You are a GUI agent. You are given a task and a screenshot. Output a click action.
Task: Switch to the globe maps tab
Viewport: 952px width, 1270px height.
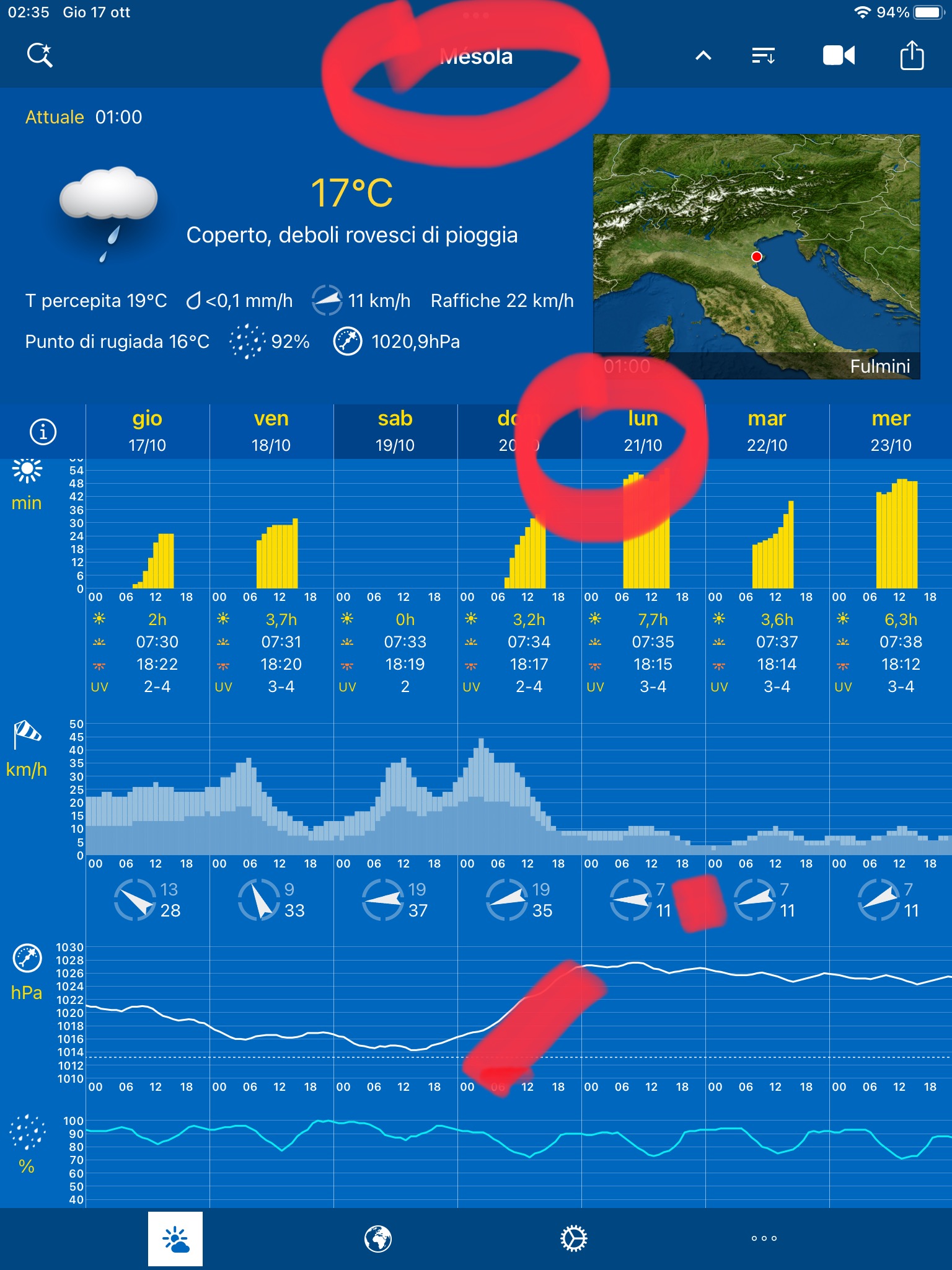(x=377, y=1238)
